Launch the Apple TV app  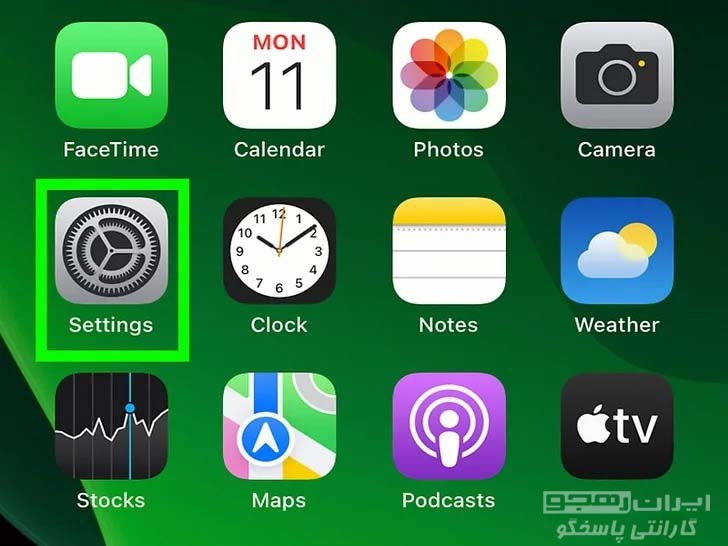(616, 427)
